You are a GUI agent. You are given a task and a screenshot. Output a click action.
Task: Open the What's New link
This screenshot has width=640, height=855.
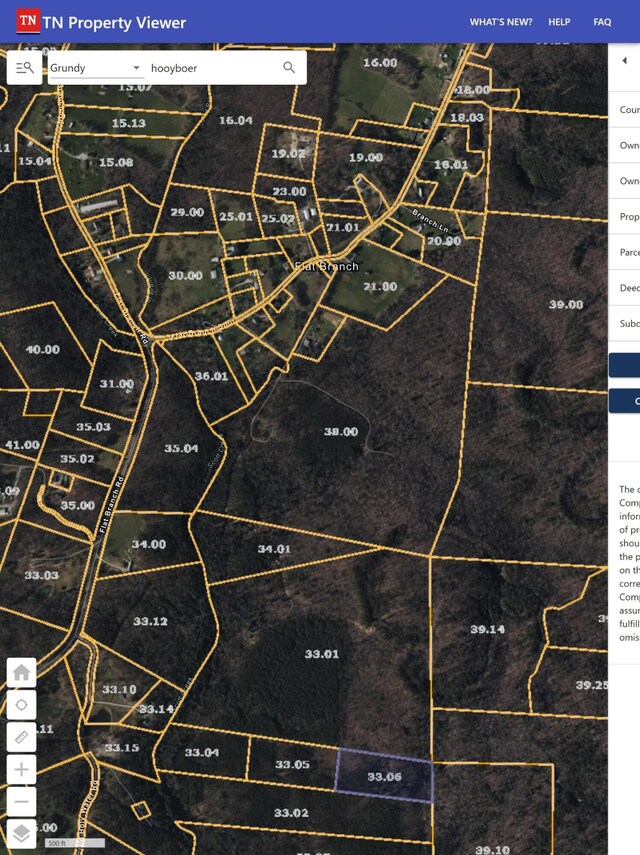pyautogui.click(x=501, y=22)
